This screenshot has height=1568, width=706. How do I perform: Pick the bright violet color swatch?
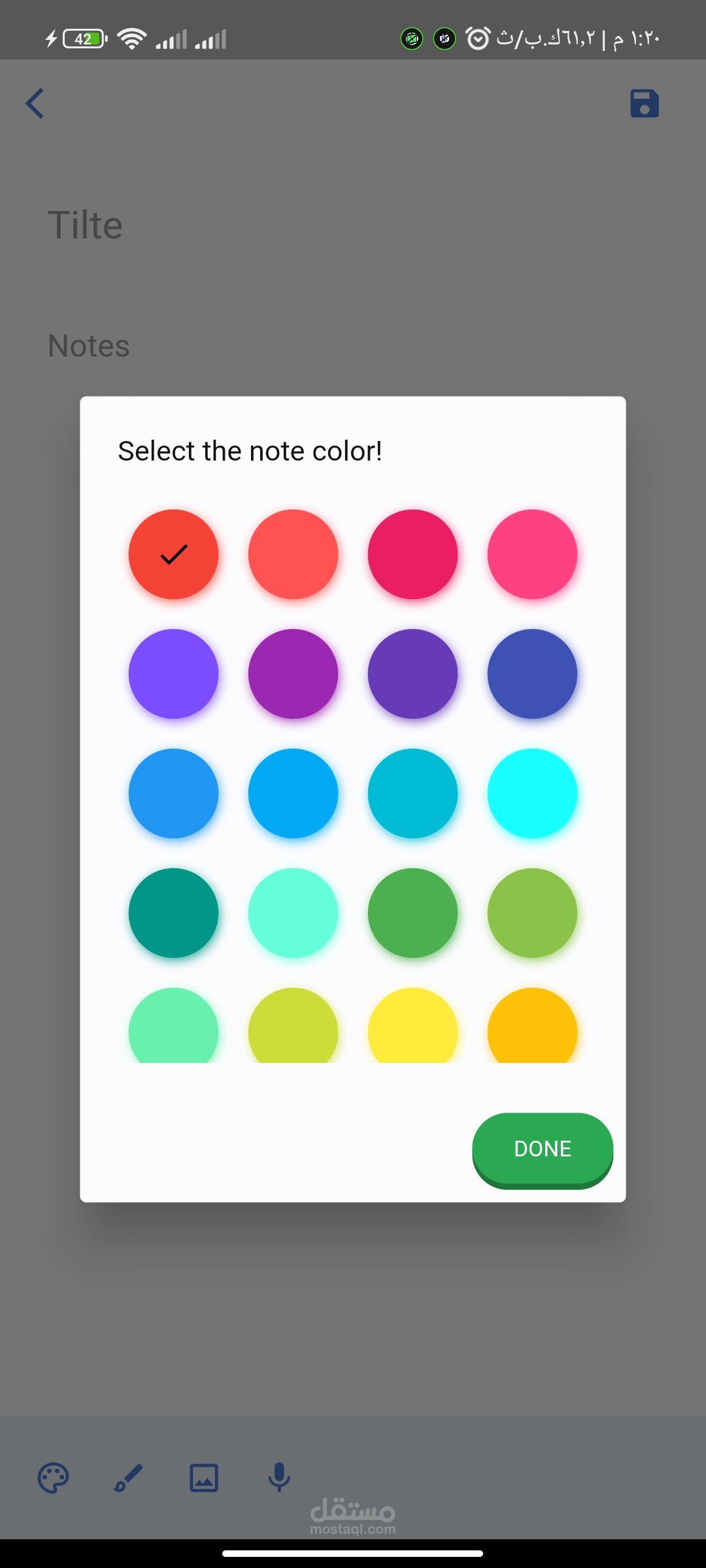(173, 674)
